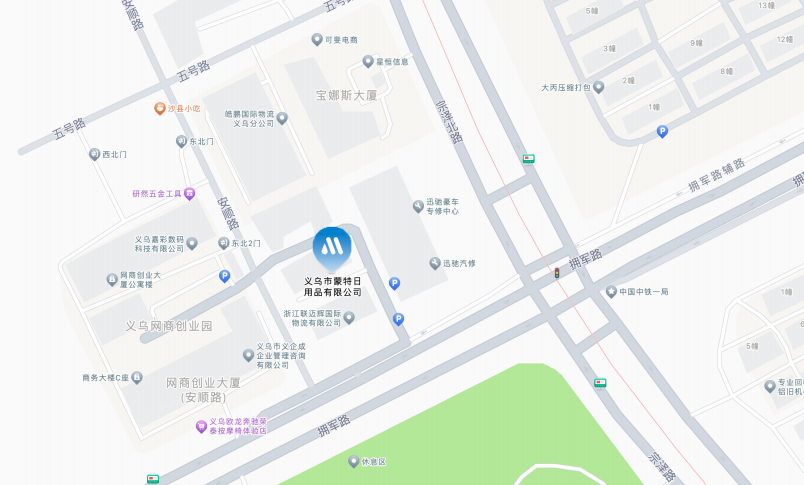Open the 大丙压缩打包 marker
Viewport: 804px width, 485px height.
tap(598, 87)
